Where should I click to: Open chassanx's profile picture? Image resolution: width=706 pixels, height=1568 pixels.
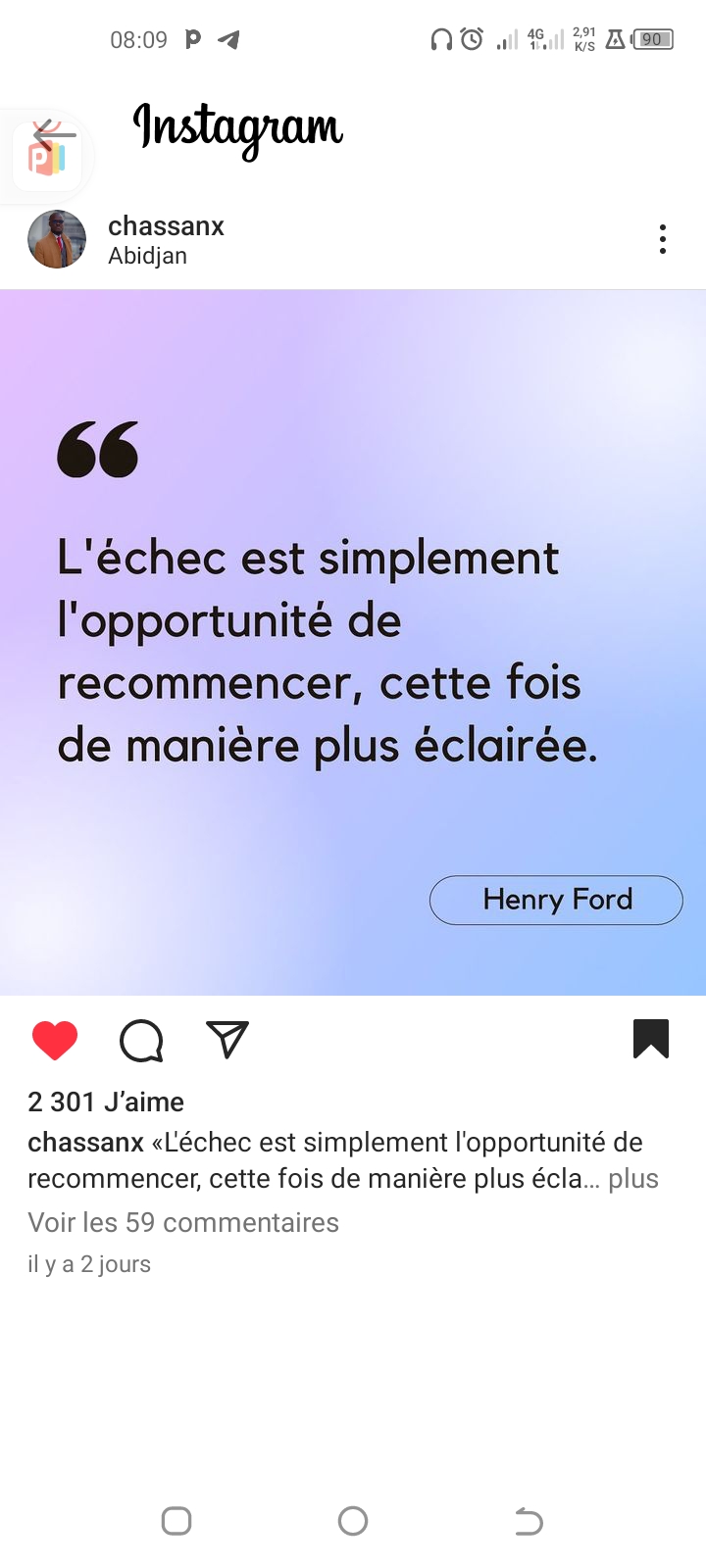coord(57,240)
